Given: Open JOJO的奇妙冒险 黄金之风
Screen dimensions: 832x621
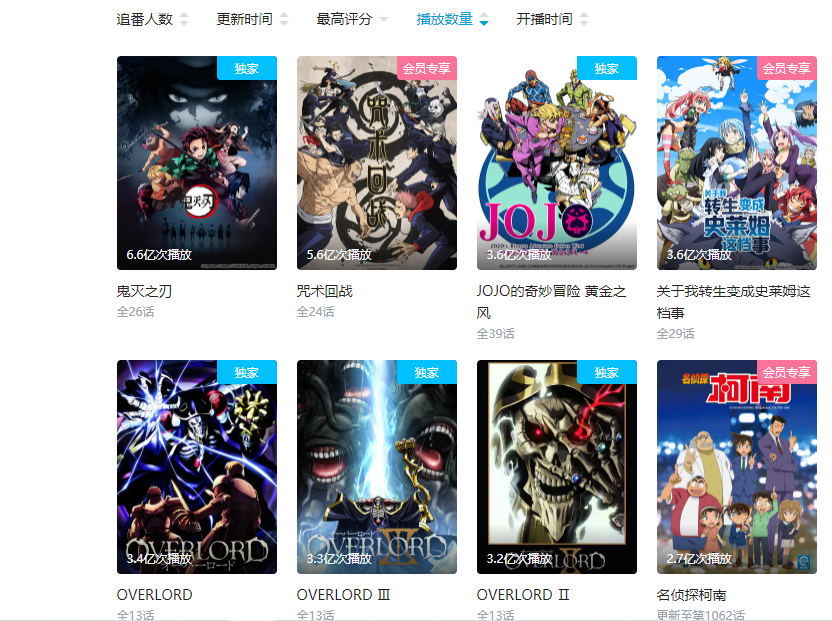Looking at the screenshot, I should 557,163.
